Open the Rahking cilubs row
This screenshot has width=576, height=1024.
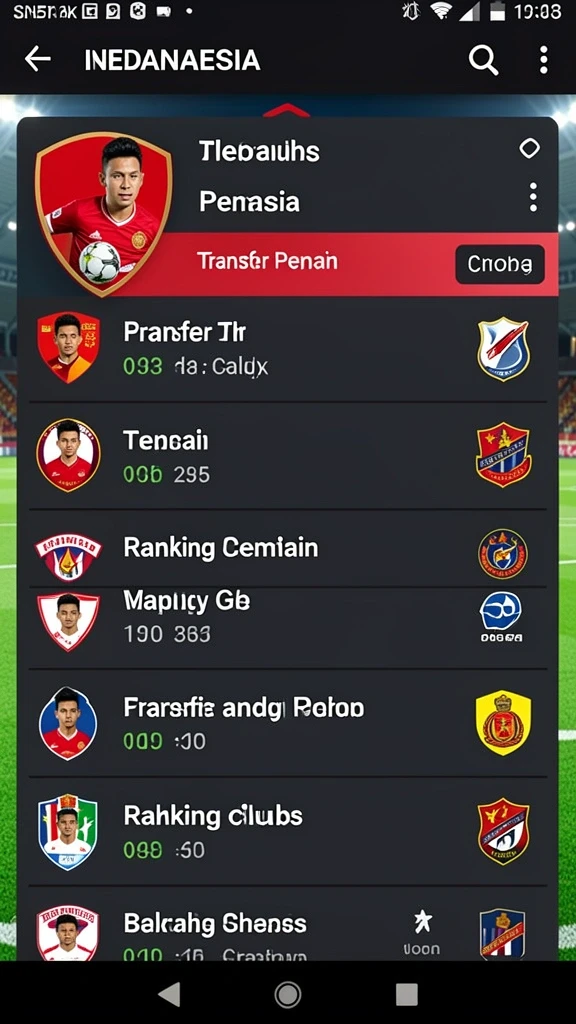[287, 831]
